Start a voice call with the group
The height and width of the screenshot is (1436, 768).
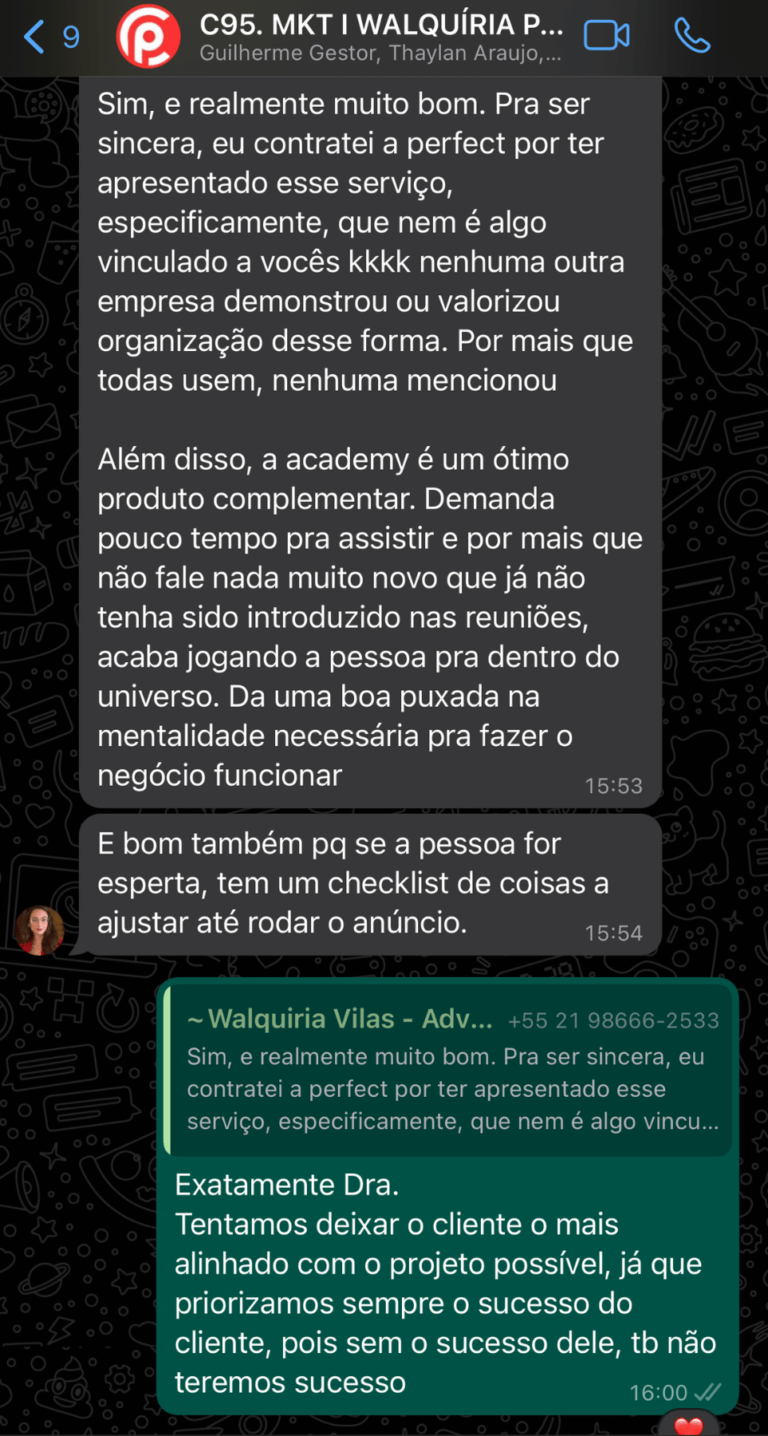[692, 36]
